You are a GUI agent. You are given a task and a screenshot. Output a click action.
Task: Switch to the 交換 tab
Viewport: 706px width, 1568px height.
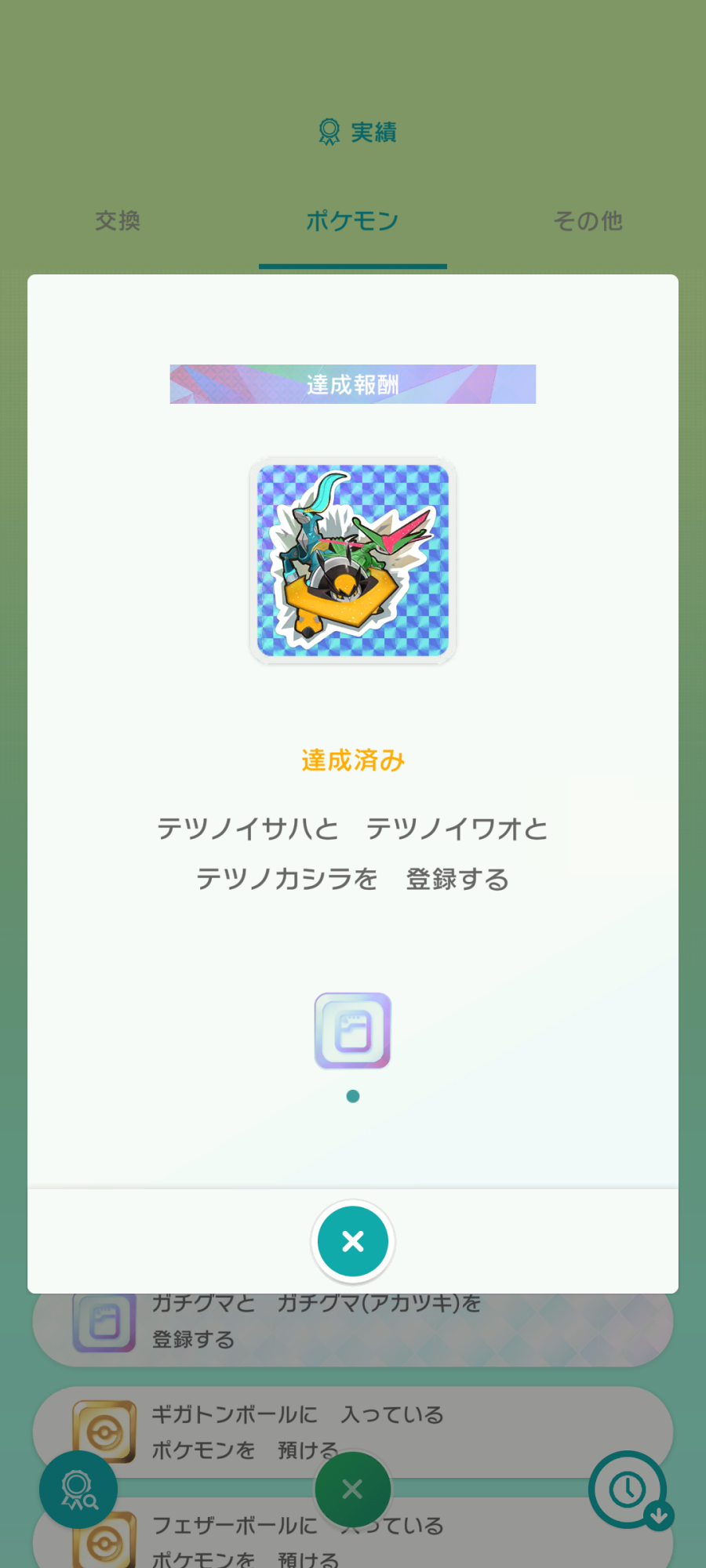click(x=118, y=221)
